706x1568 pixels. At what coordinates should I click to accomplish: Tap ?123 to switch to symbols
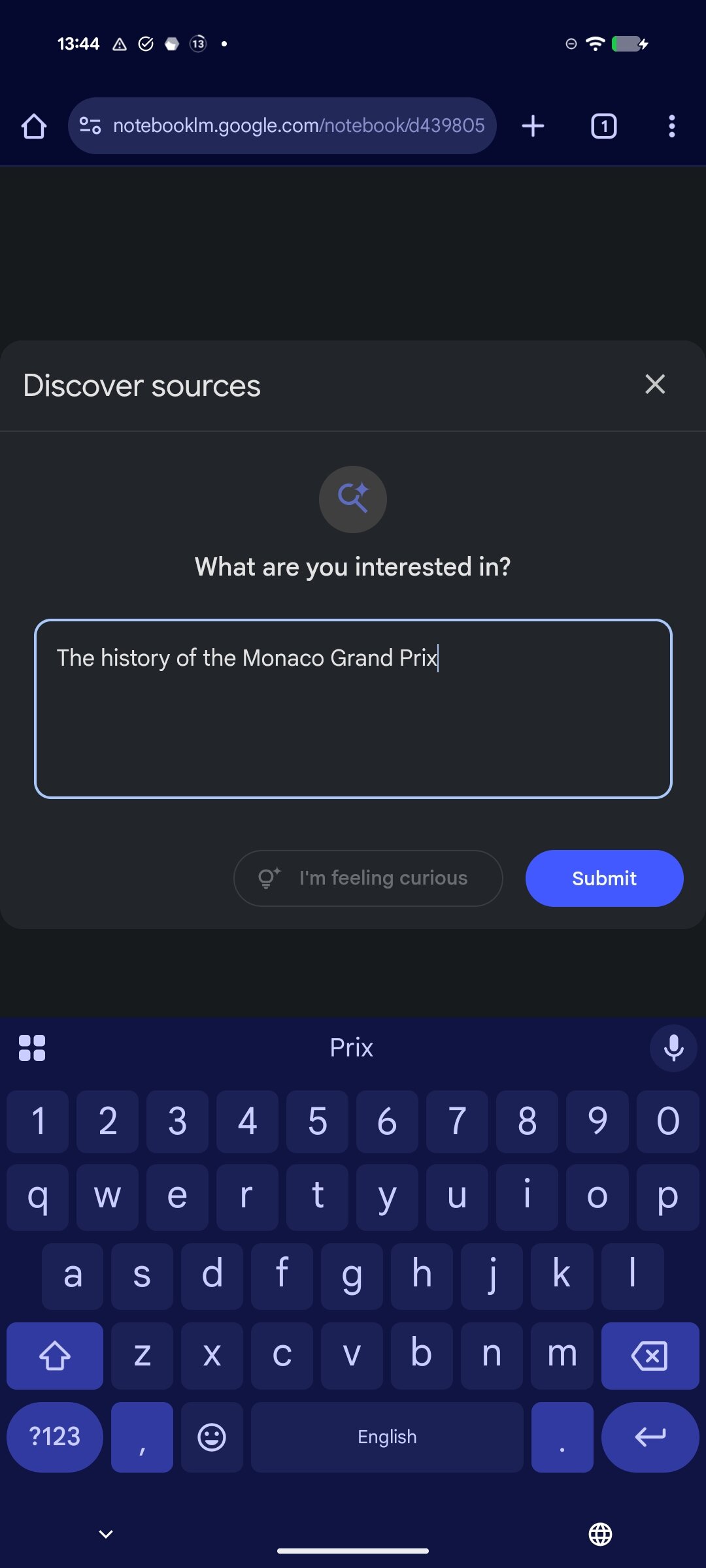click(x=54, y=1437)
